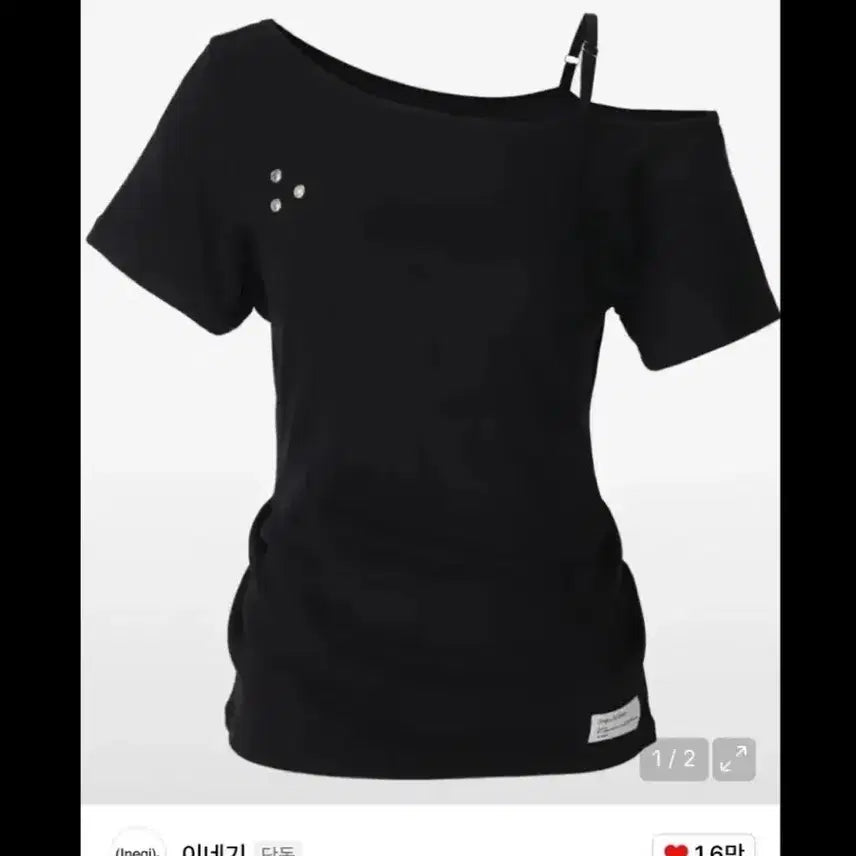The height and width of the screenshot is (856, 856).
Task: Like the product with the heart button
Action: click(703, 847)
